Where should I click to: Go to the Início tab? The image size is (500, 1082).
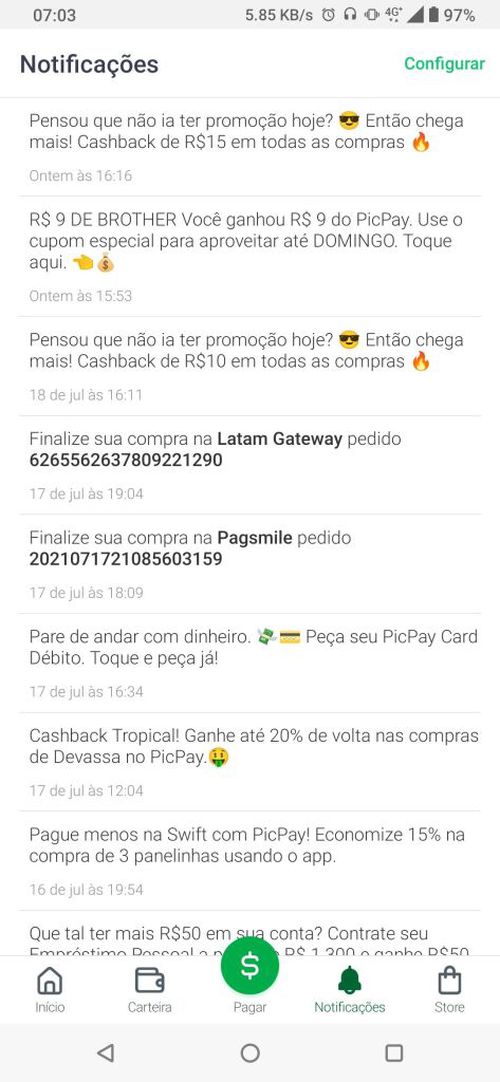point(50,990)
